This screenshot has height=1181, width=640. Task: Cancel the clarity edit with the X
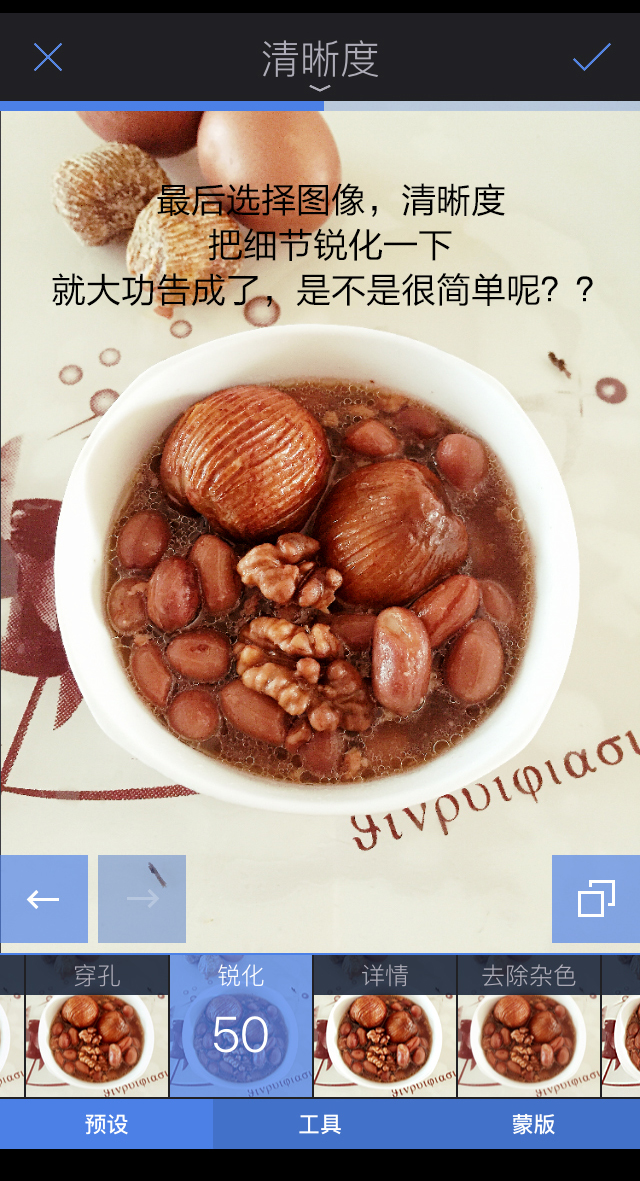[x=47, y=57]
